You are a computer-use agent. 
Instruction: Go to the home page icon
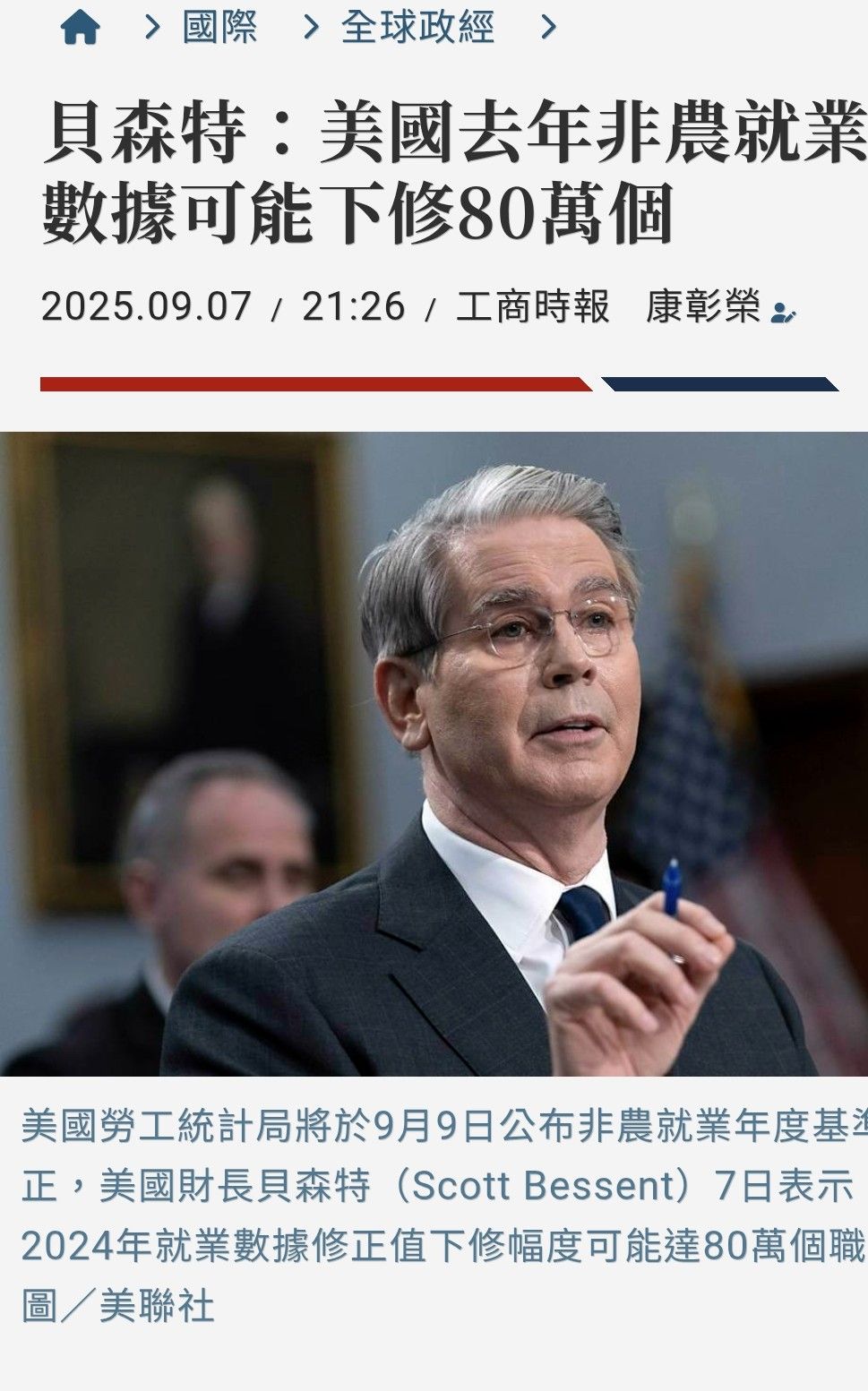click(x=80, y=27)
